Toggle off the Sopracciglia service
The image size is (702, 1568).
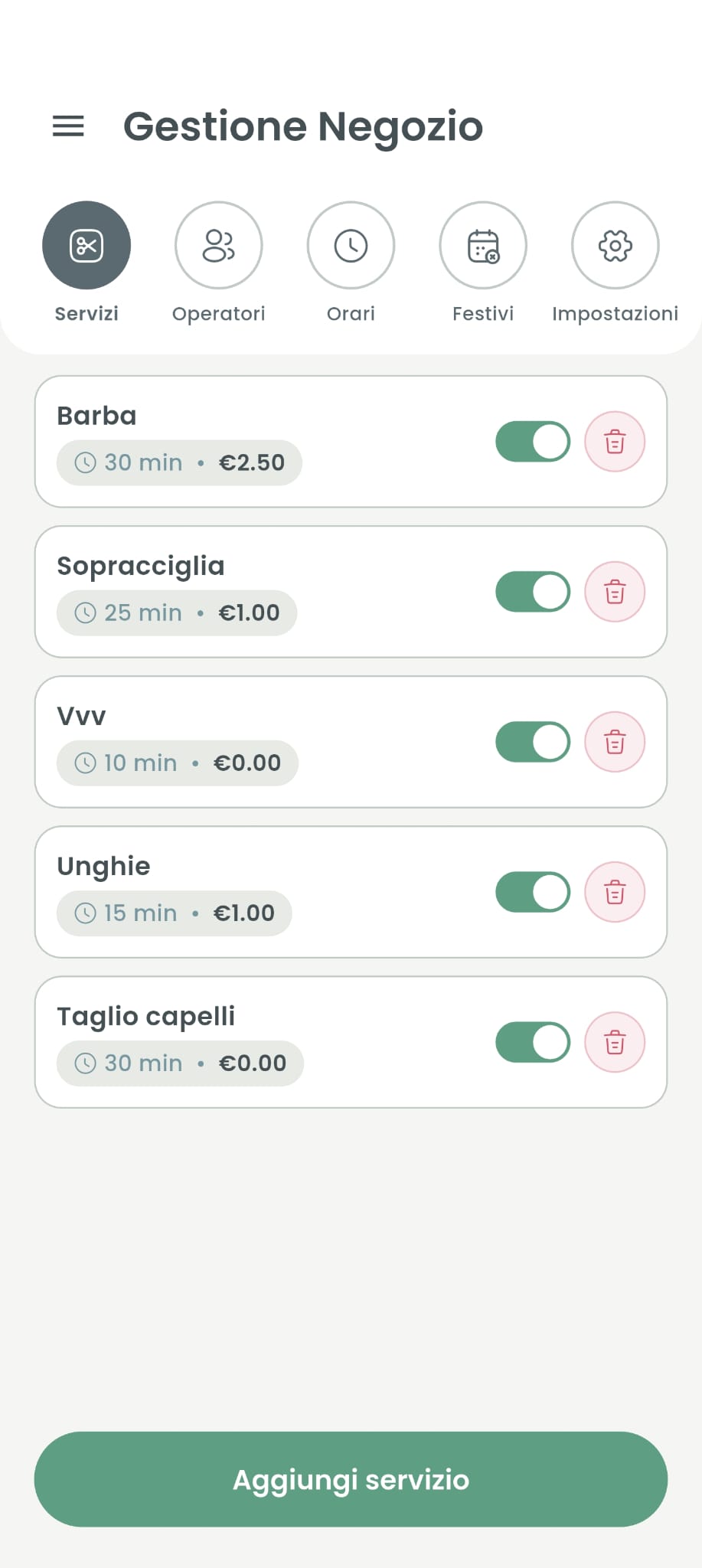click(532, 591)
